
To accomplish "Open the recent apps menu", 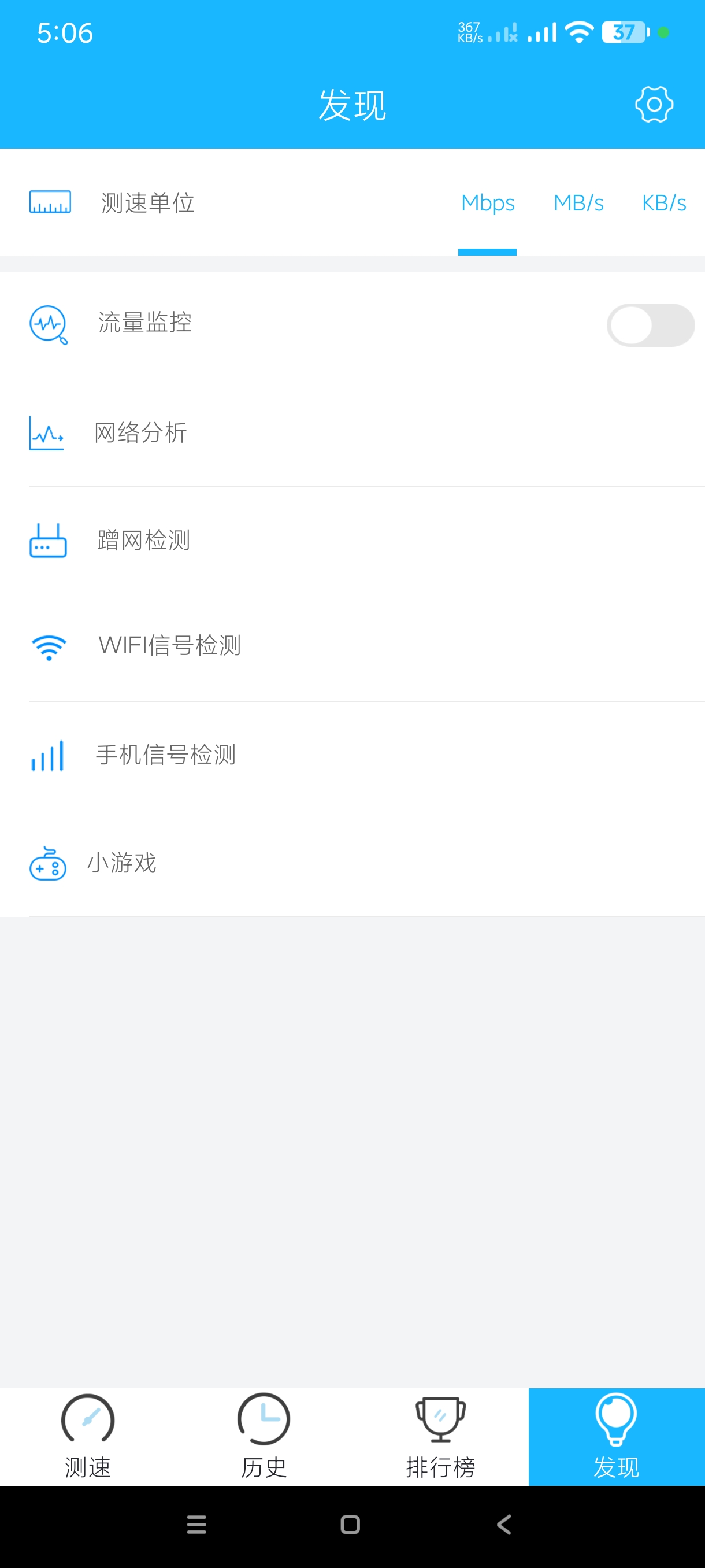I will coord(196,1524).
